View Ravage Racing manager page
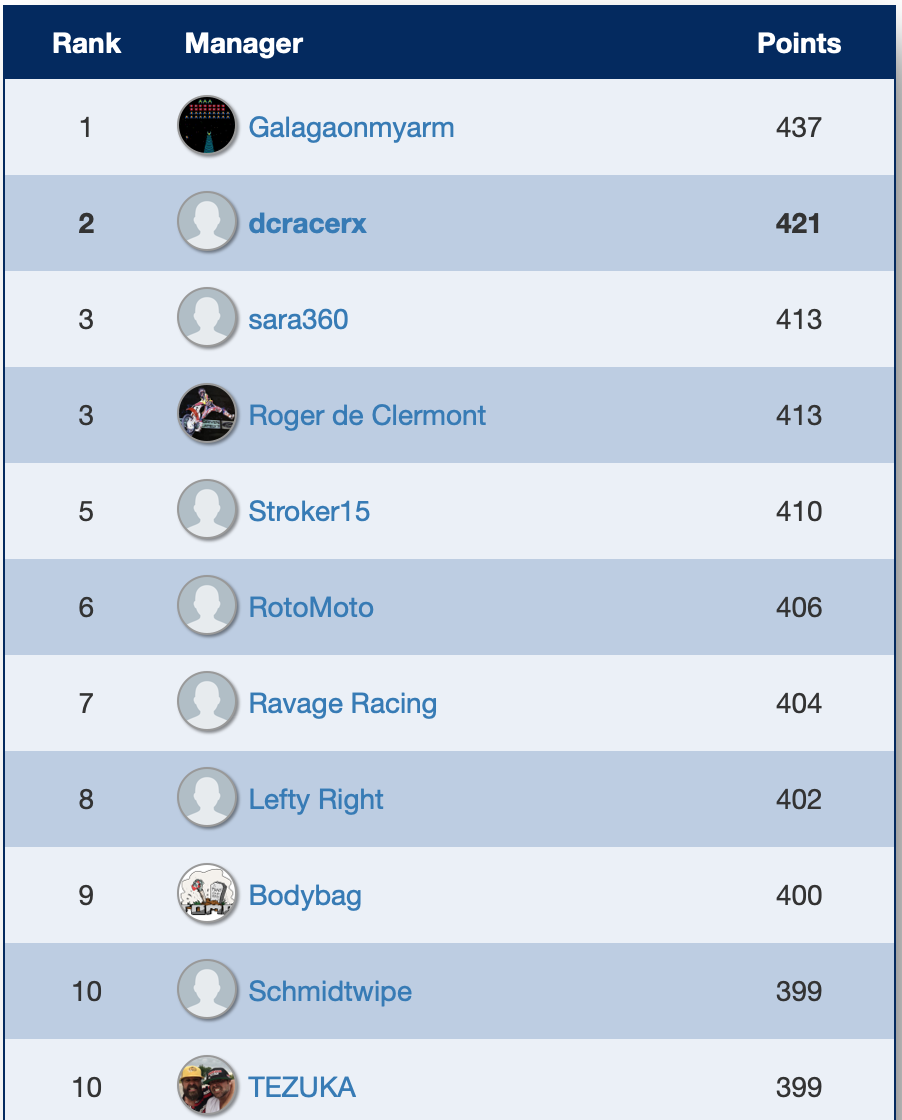This screenshot has height=1120, width=902. 342,704
